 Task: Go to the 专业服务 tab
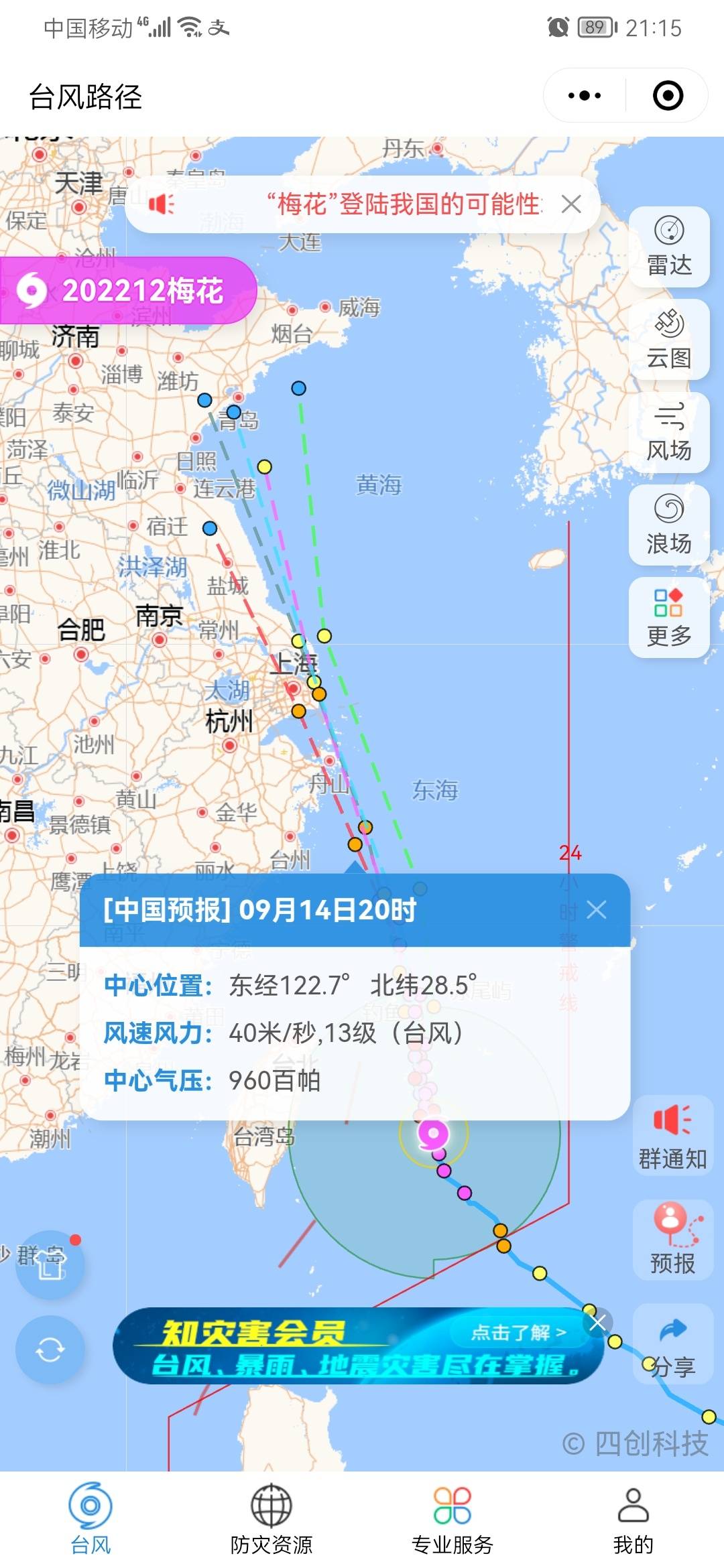[452, 1518]
